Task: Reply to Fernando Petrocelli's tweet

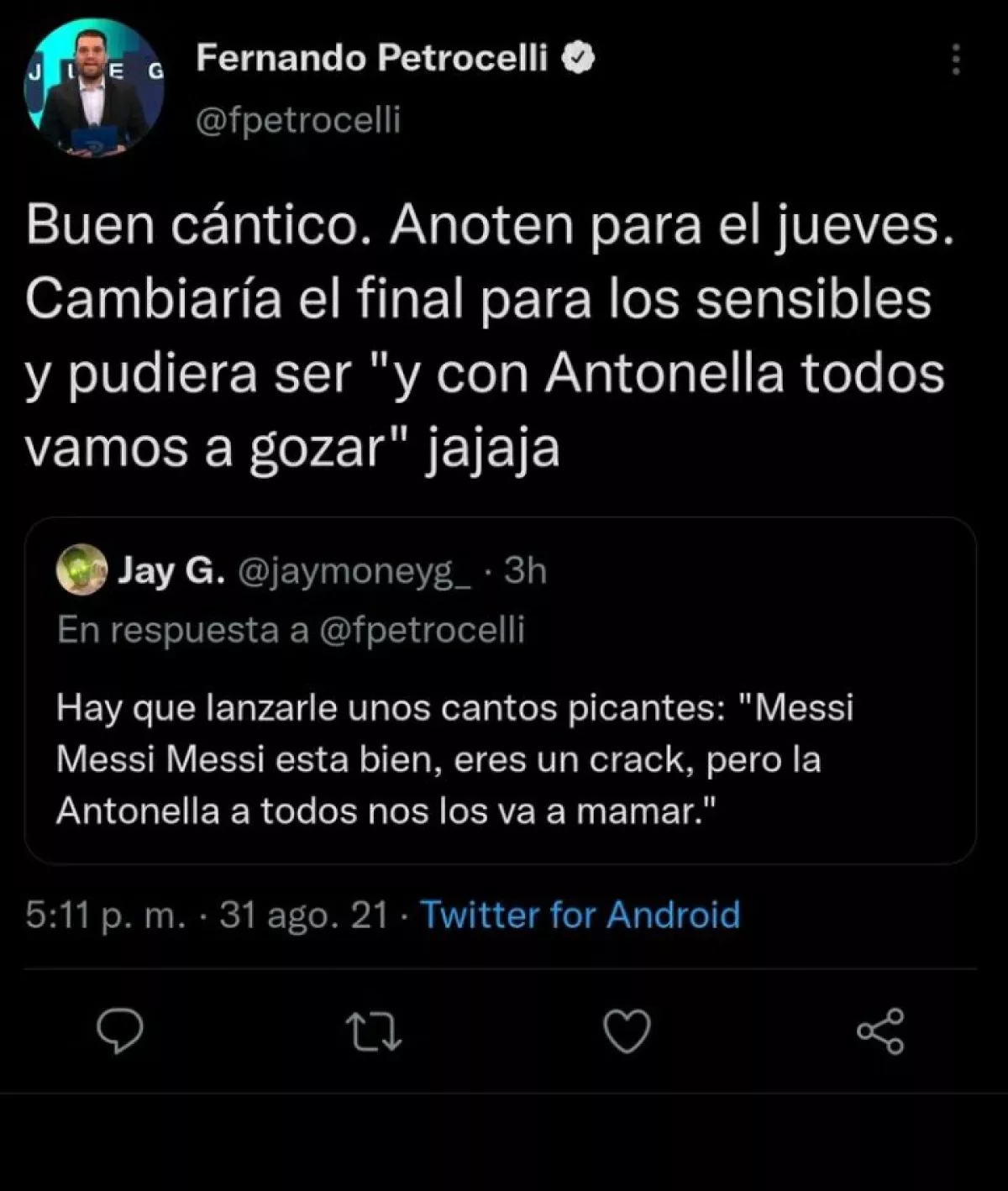Action: pos(120,1031)
